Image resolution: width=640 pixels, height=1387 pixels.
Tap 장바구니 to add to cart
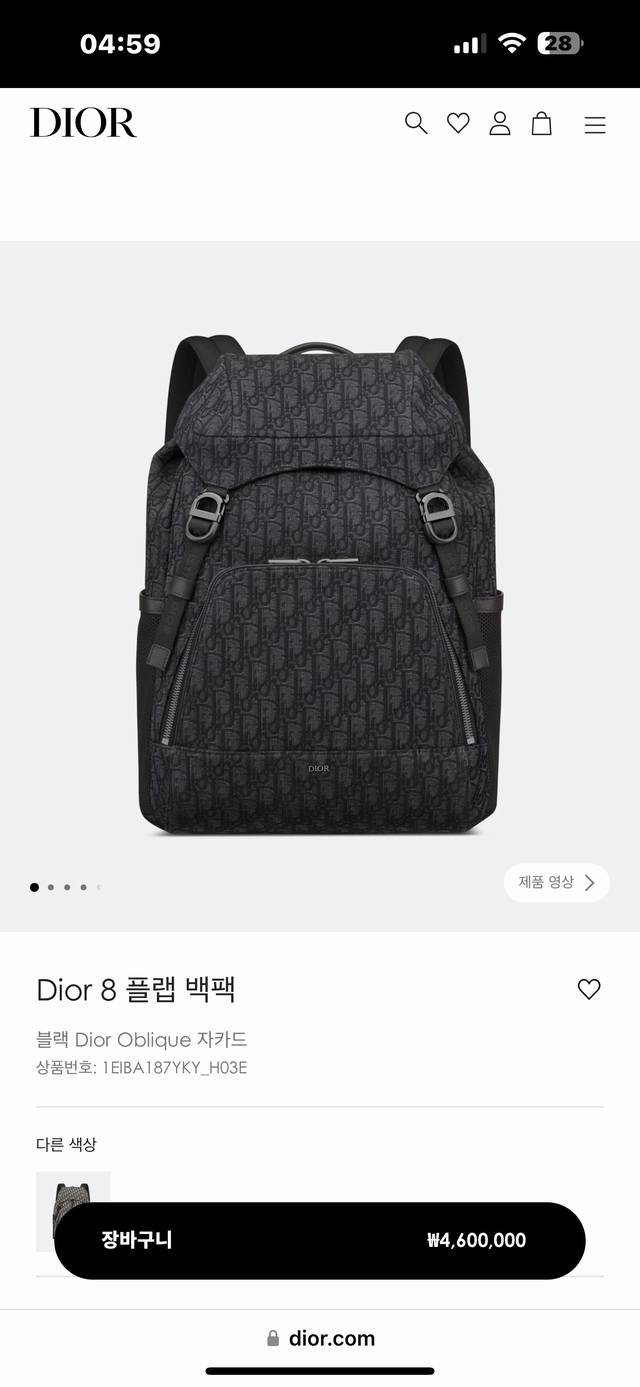[319, 1240]
